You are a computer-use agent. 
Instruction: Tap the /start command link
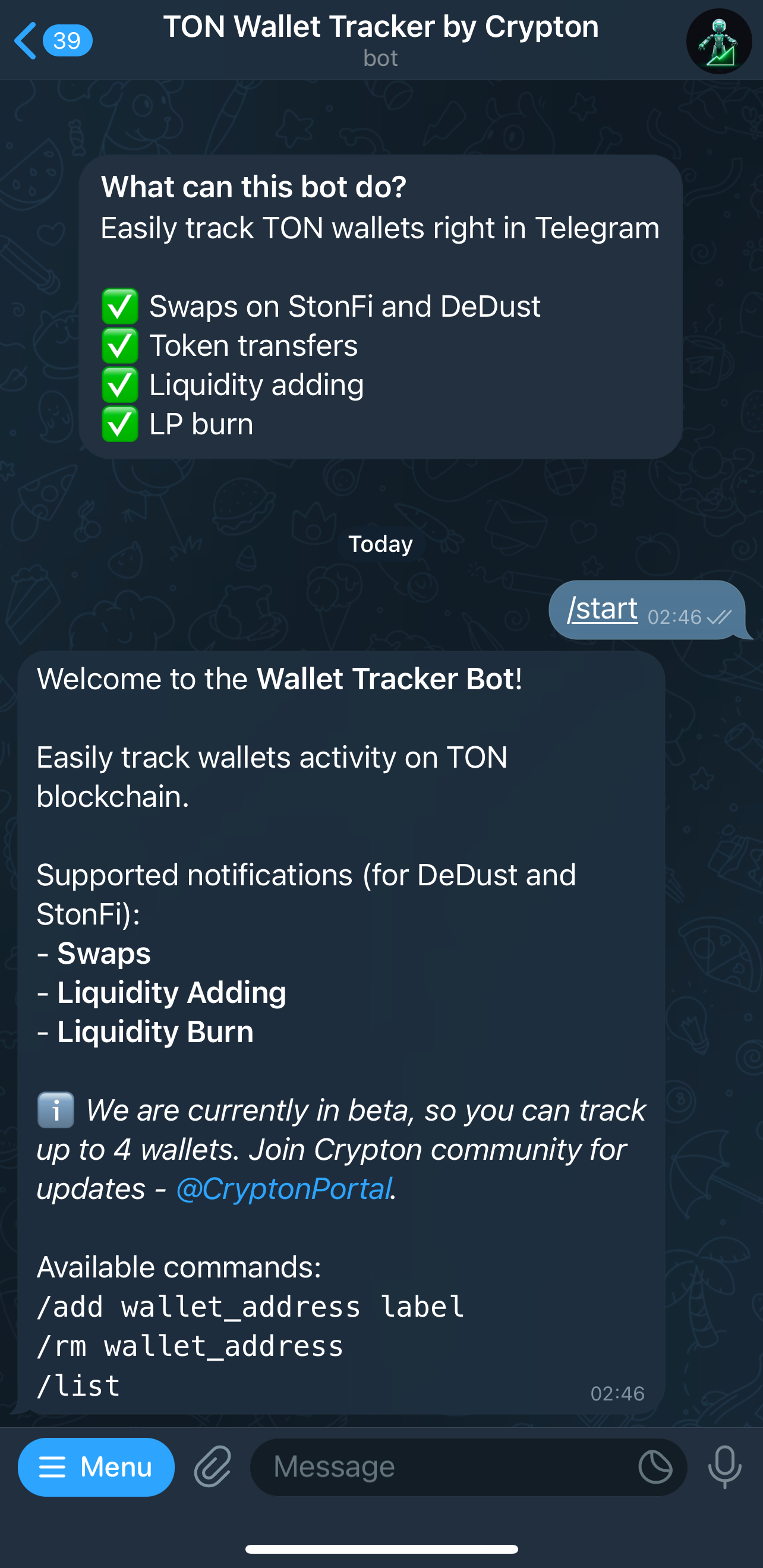click(x=601, y=608)
